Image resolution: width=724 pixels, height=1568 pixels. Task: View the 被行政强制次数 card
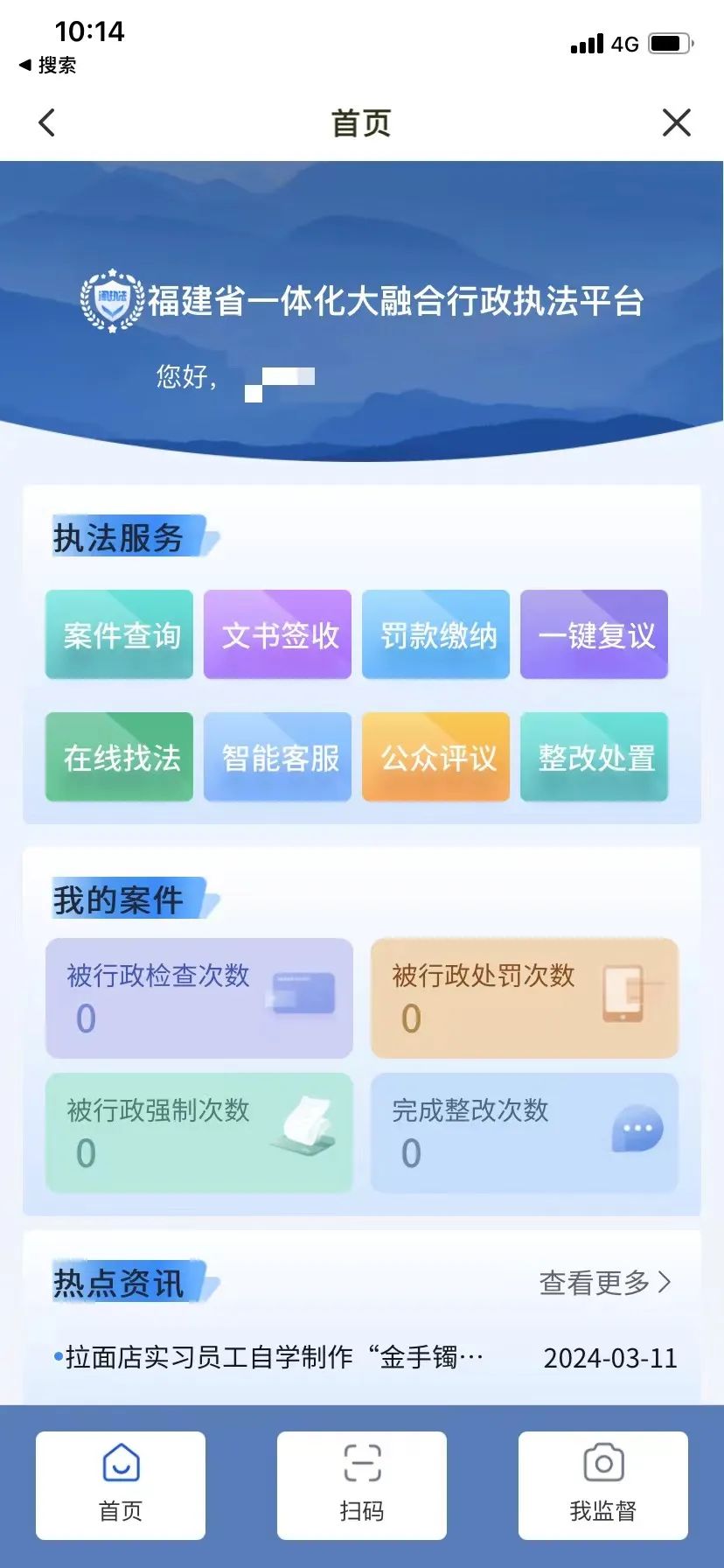pyautogui.click(x=199, y=1132)
